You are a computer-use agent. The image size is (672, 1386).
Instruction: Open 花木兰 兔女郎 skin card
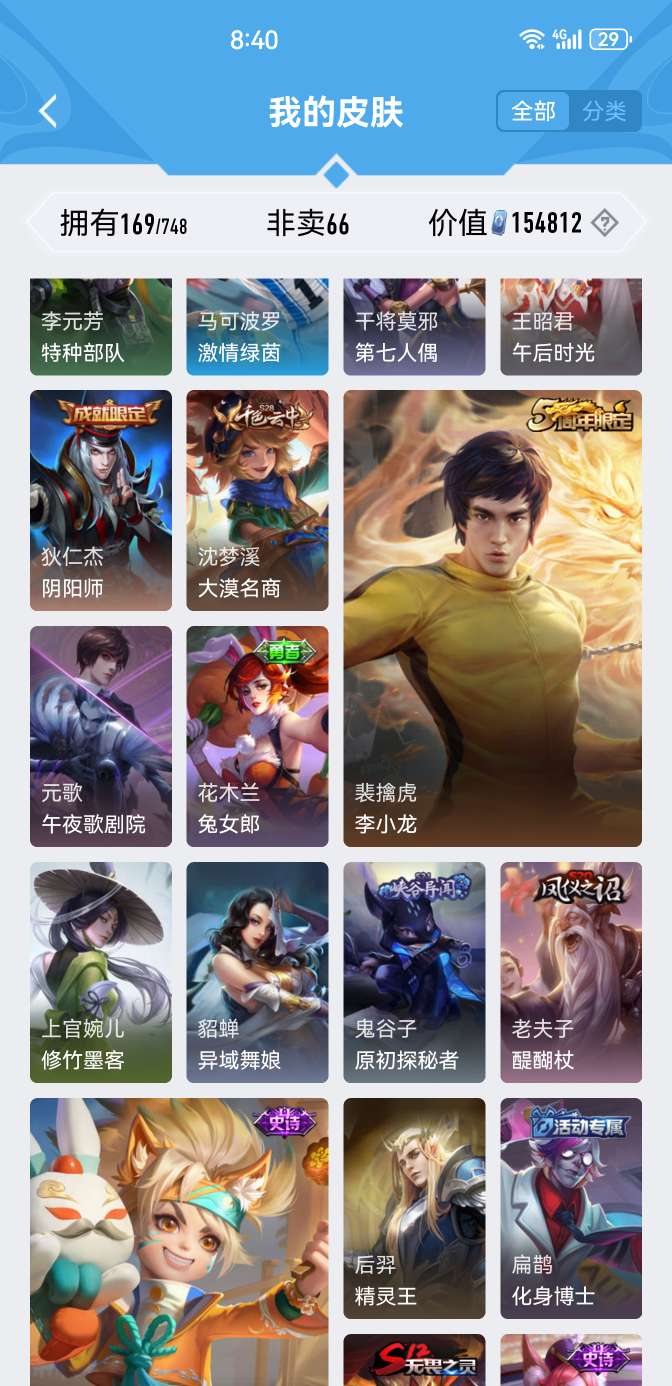coord(257,736)
